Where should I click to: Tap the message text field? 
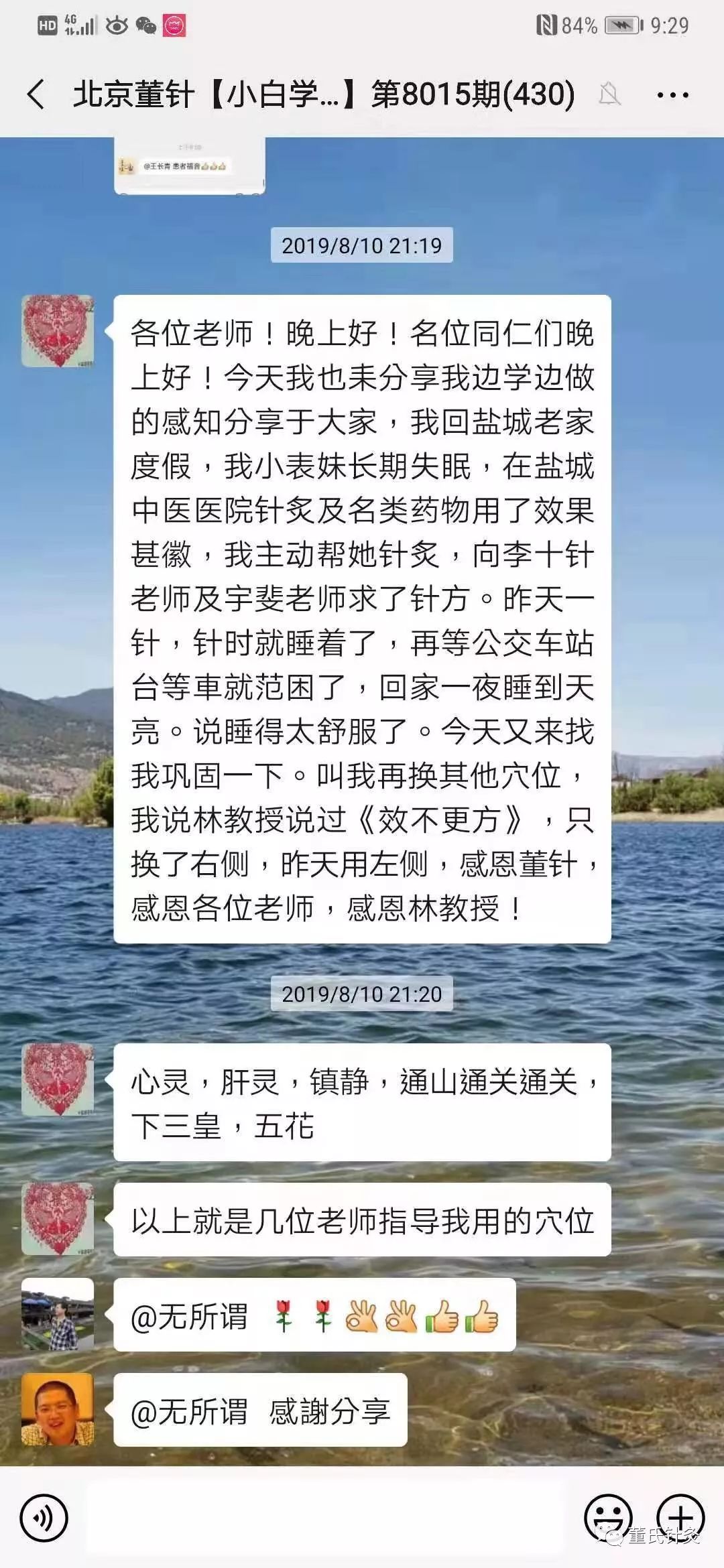coord(326,1518)
